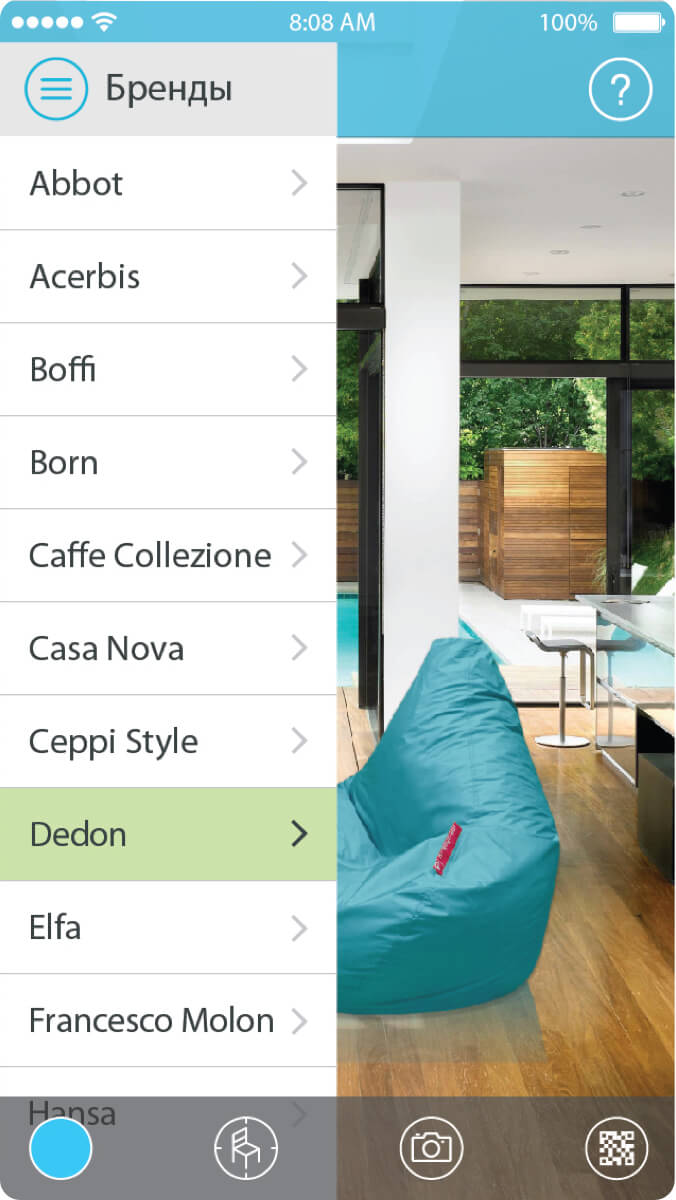Choose the Born brand
This screenshot has width=676, height=1200.
168,462
